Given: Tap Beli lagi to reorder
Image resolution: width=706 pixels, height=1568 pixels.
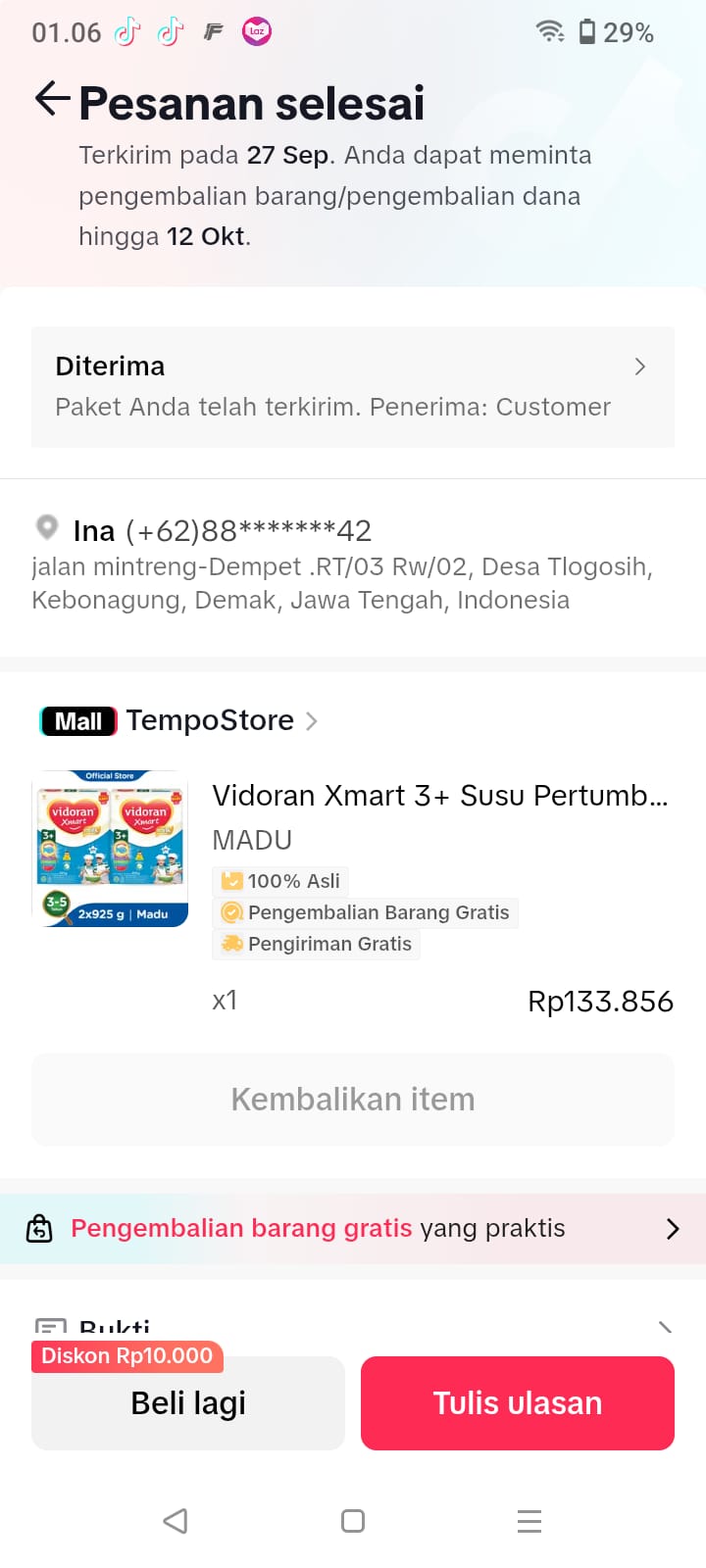Looking at the screenshot, I should (x=188, y=1403).
